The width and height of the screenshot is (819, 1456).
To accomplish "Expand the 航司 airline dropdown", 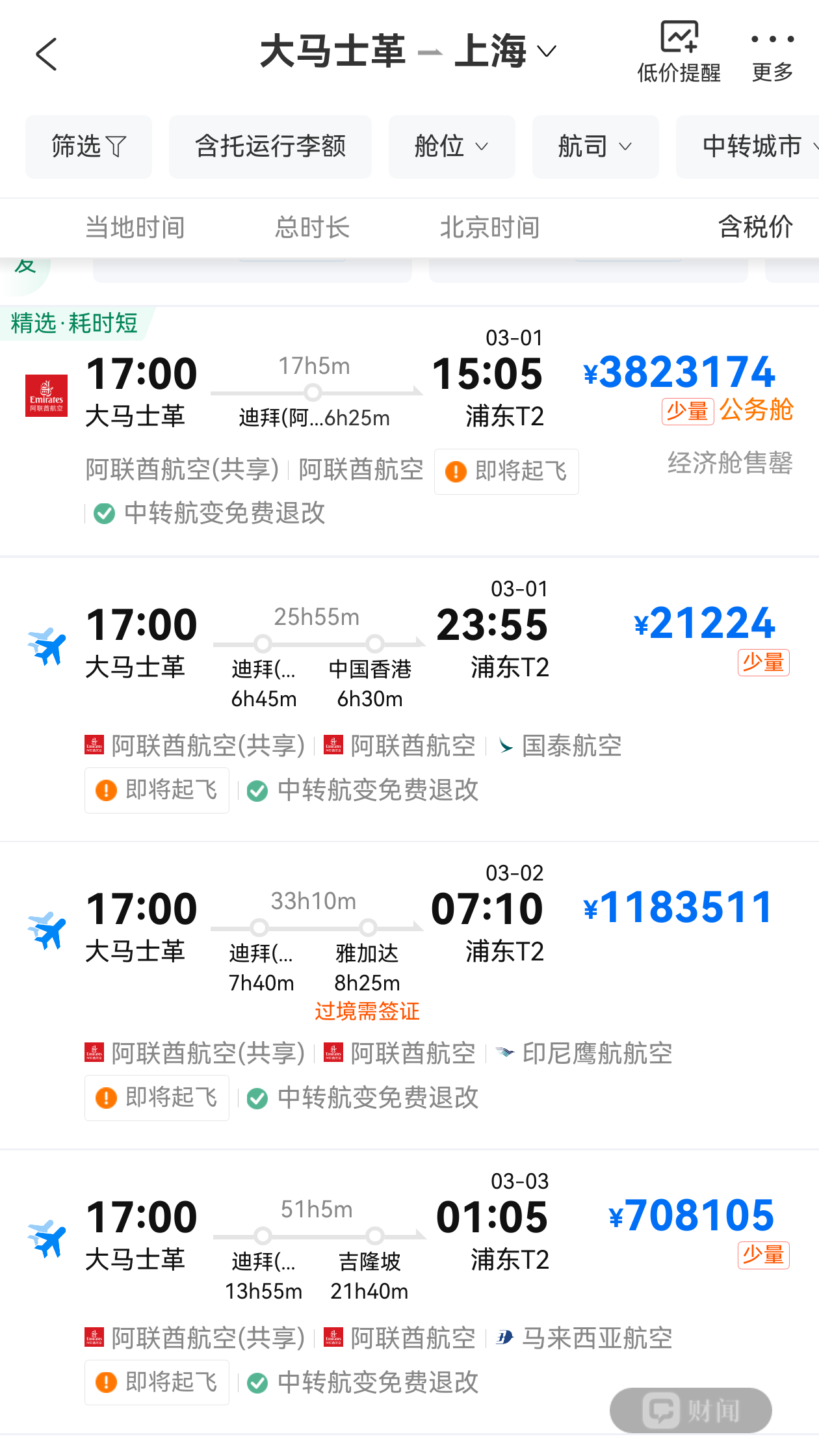I will 595,146.
